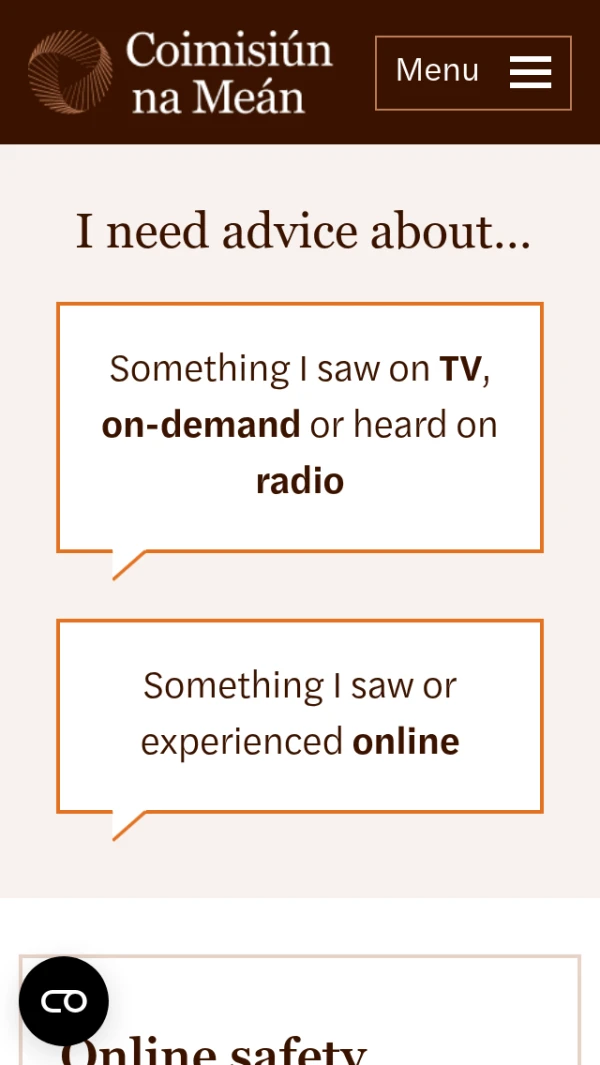This screenshot has height=1065, width=600.
Task: Open the Menu button
Action: pyautogui.click(x=472, y=72)
